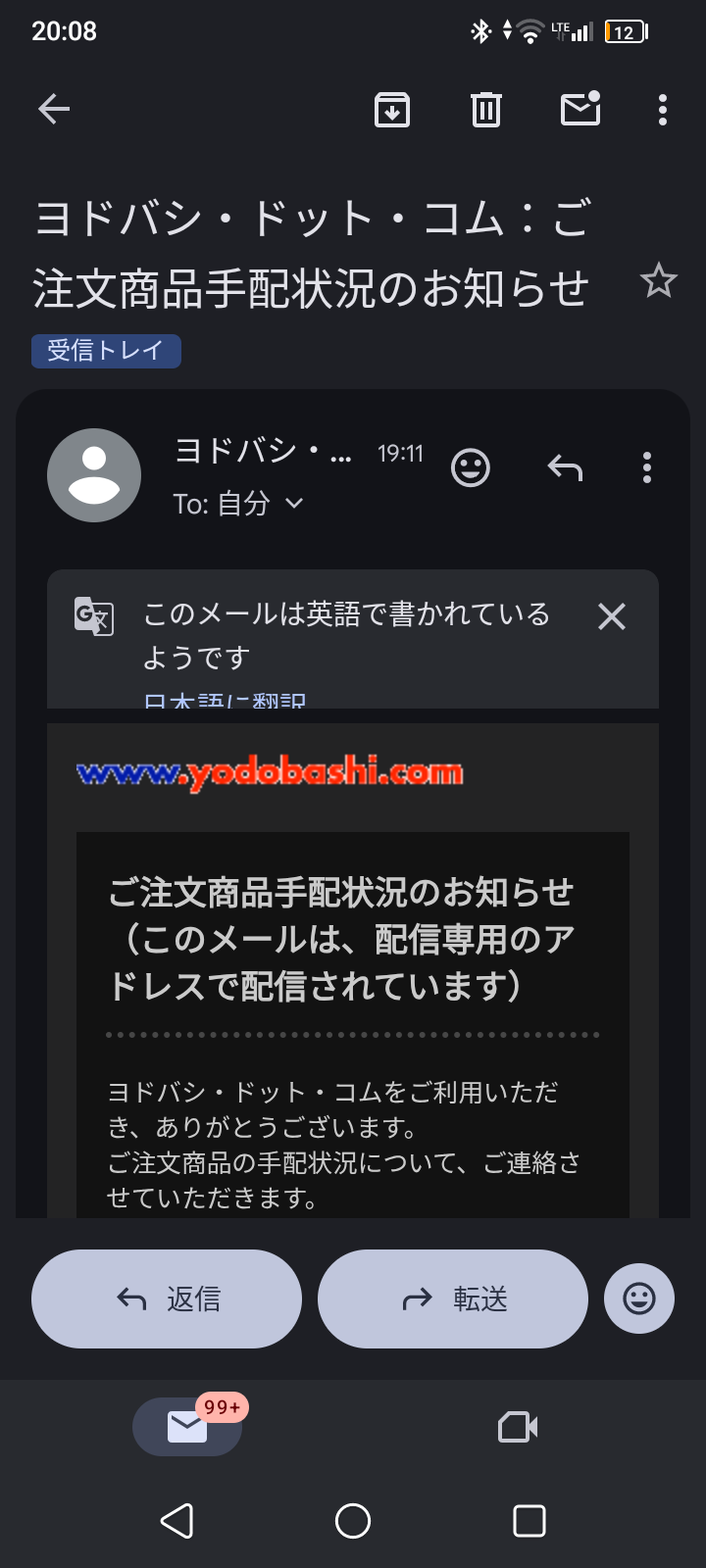
Task: Star this Yodobashi email
Action: [658, 281]
